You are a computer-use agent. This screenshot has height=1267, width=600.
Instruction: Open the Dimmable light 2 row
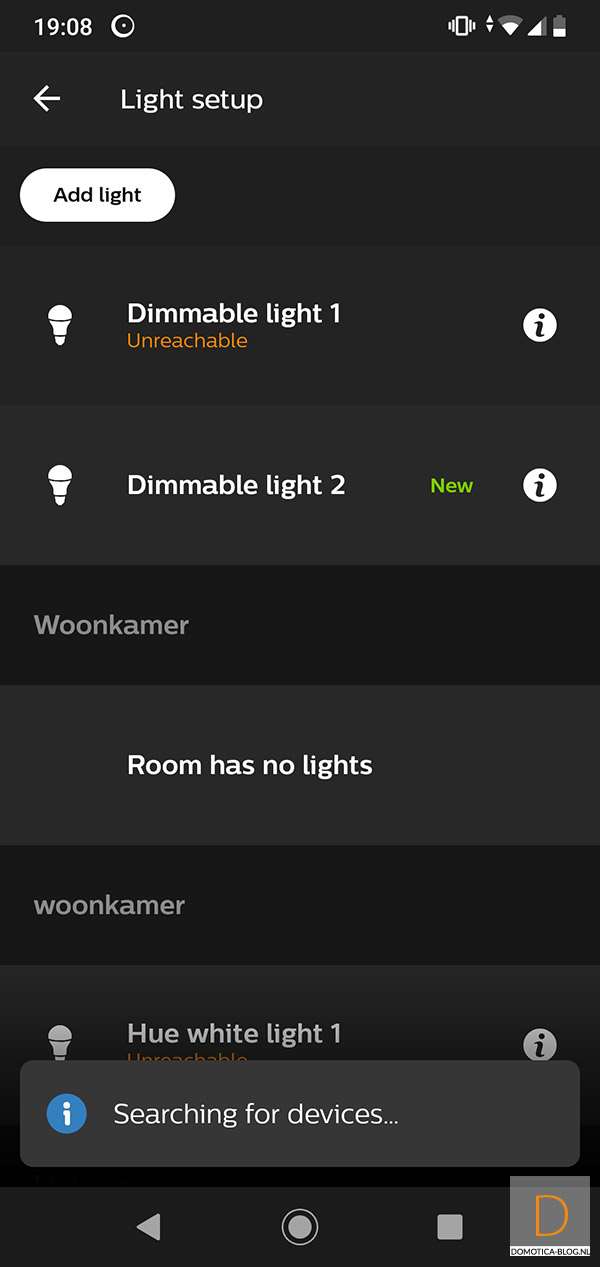pos(236,485)
